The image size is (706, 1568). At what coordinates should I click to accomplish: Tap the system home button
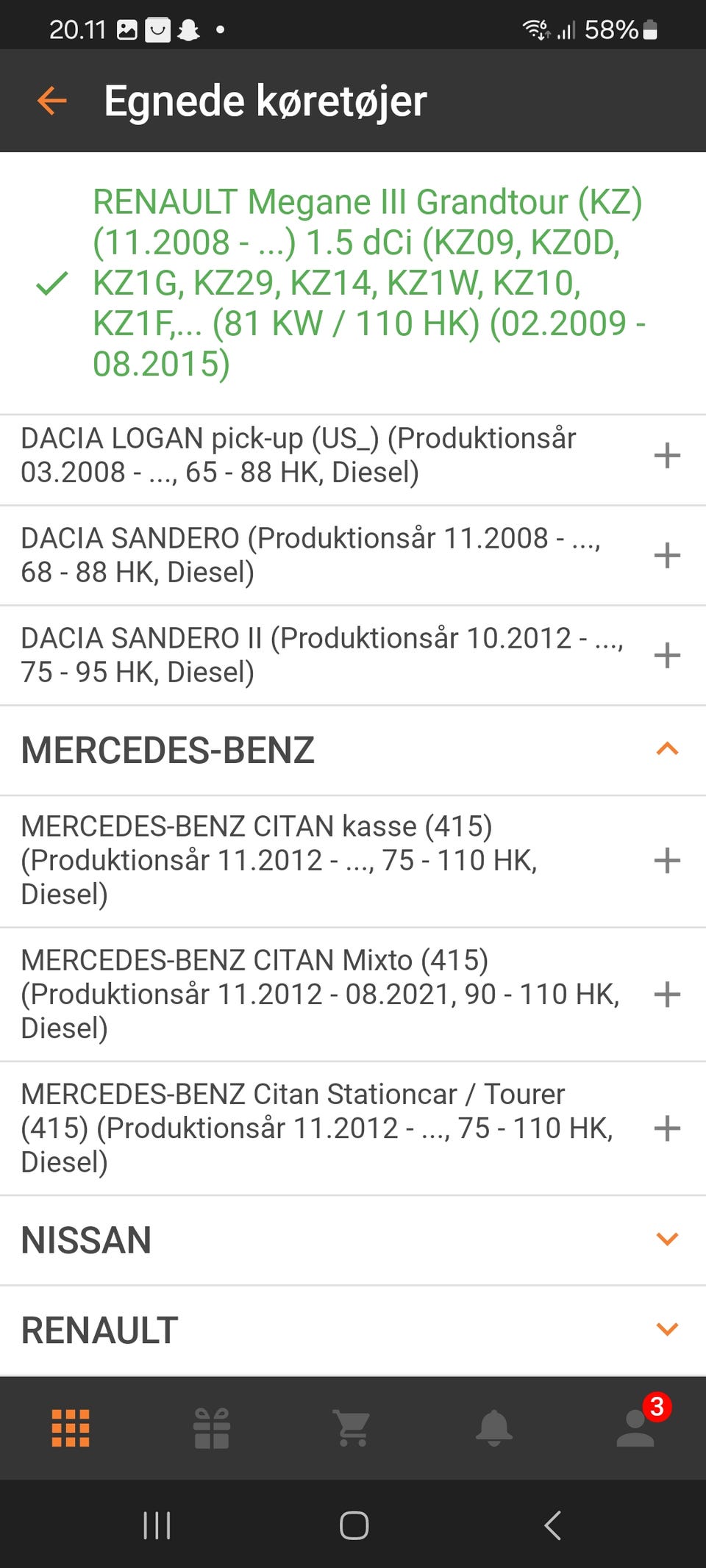click(x=354, y=1525)
